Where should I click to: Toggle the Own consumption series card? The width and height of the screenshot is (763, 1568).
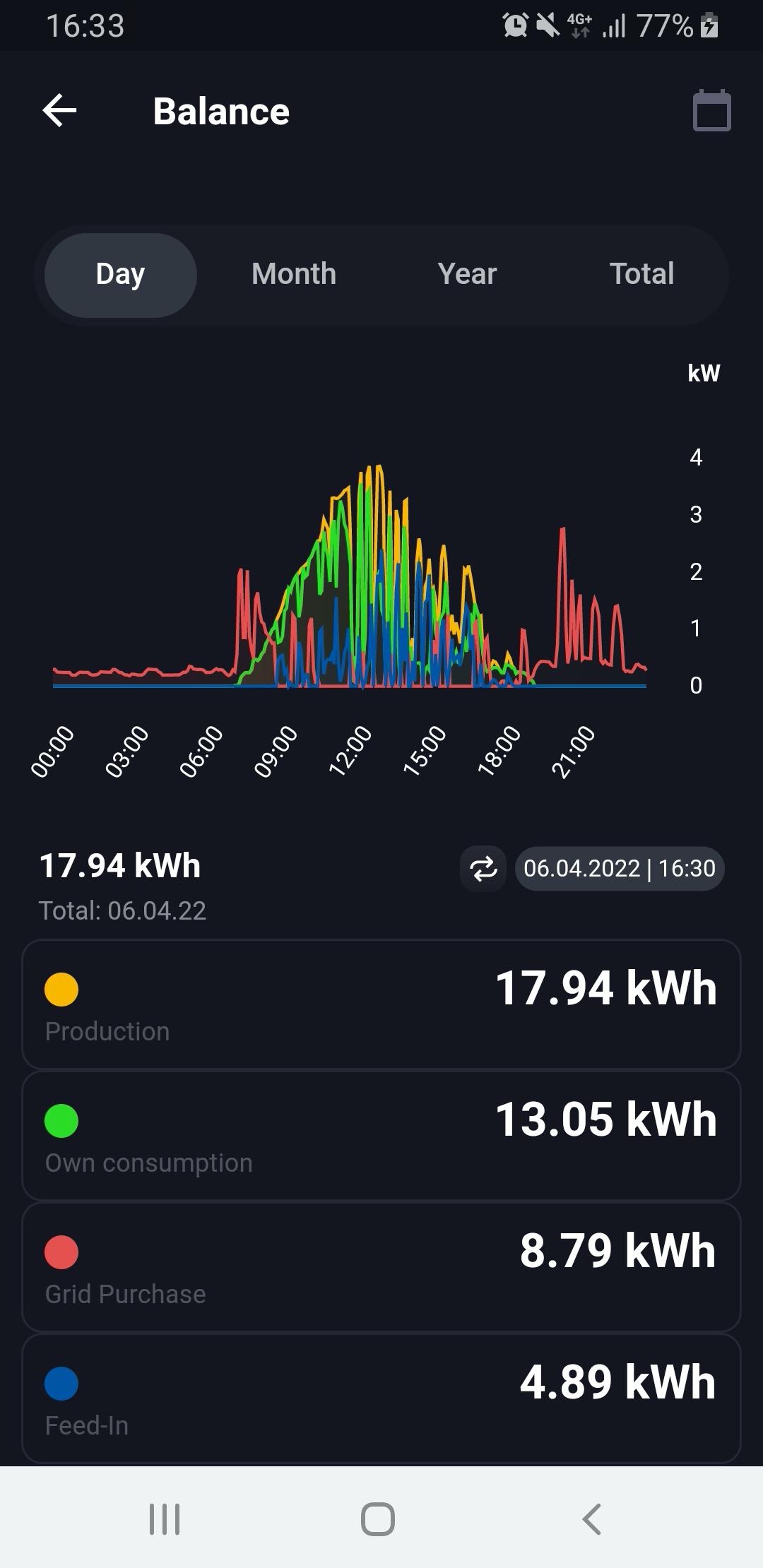pos(381,1136)
